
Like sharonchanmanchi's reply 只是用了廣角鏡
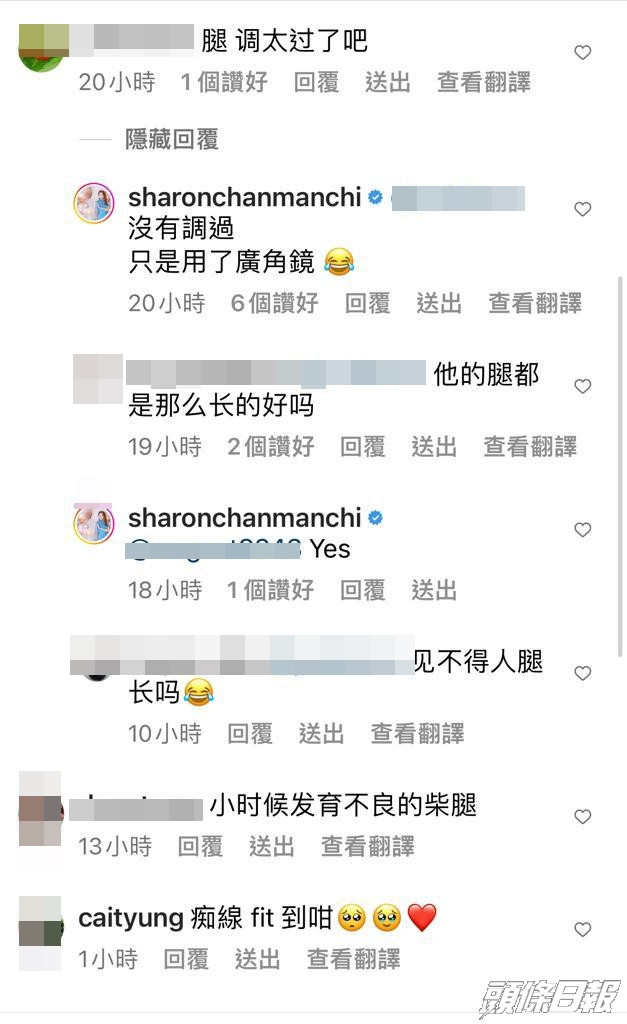(583, 209)
